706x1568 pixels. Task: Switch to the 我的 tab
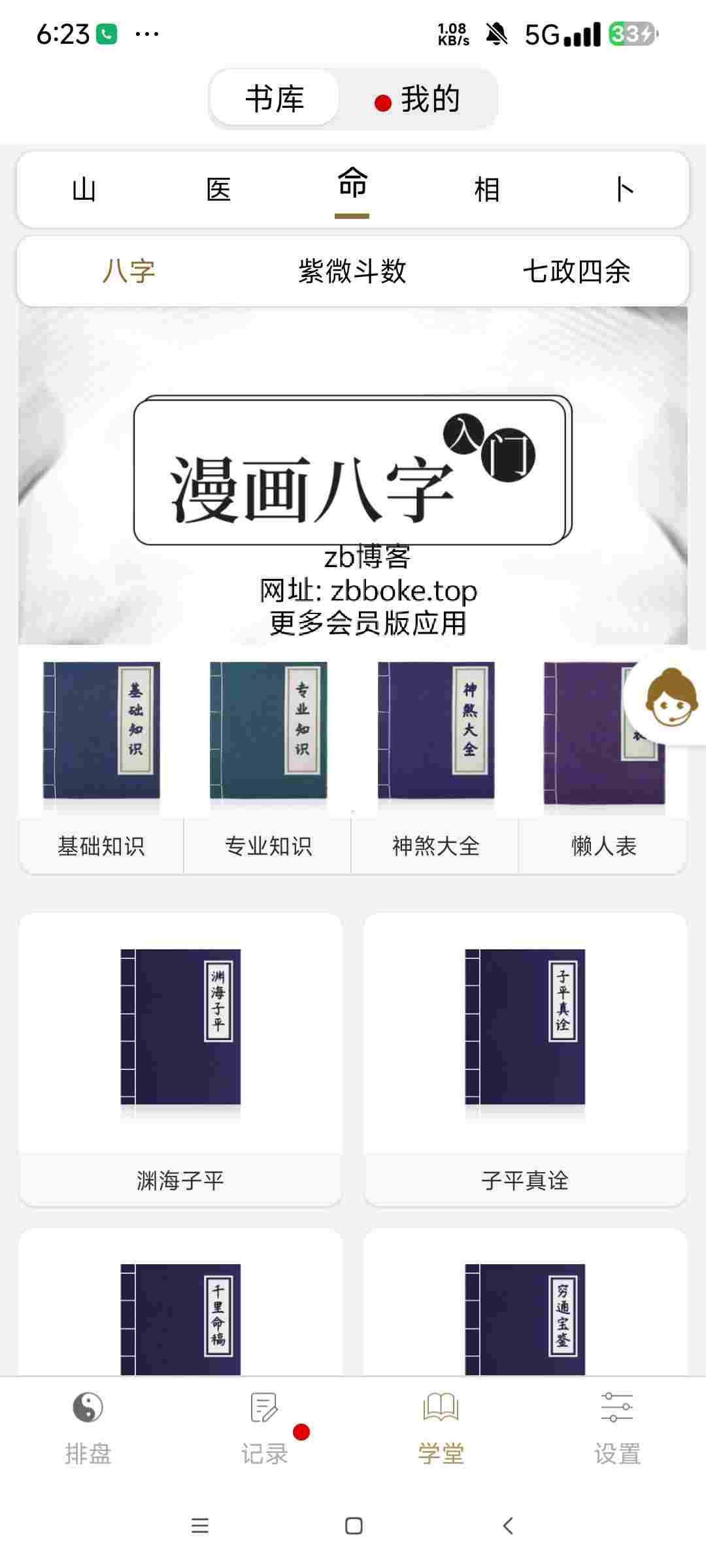(x=418, y=99)
